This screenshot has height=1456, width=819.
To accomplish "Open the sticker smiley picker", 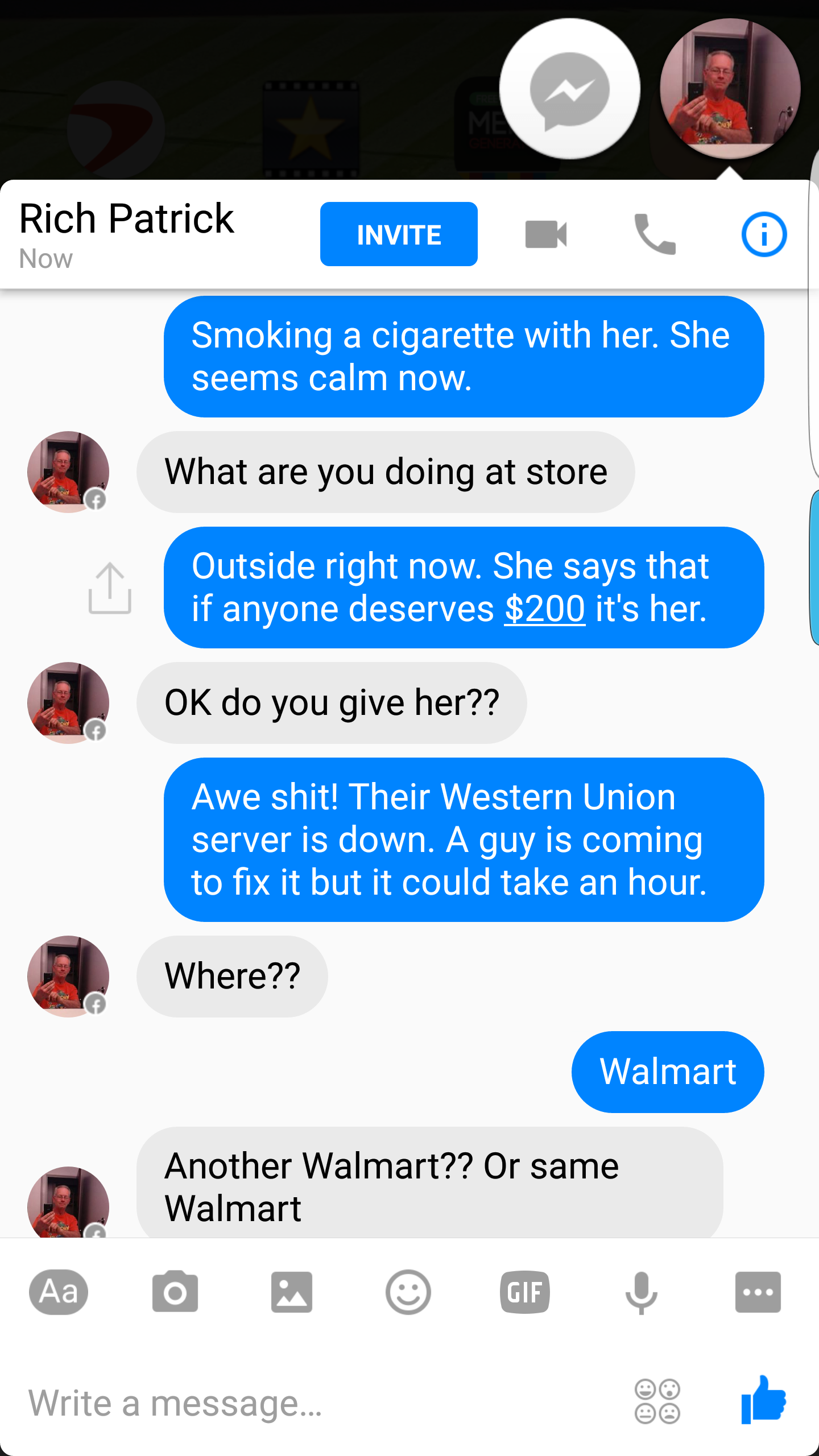I will (408, 1292).
